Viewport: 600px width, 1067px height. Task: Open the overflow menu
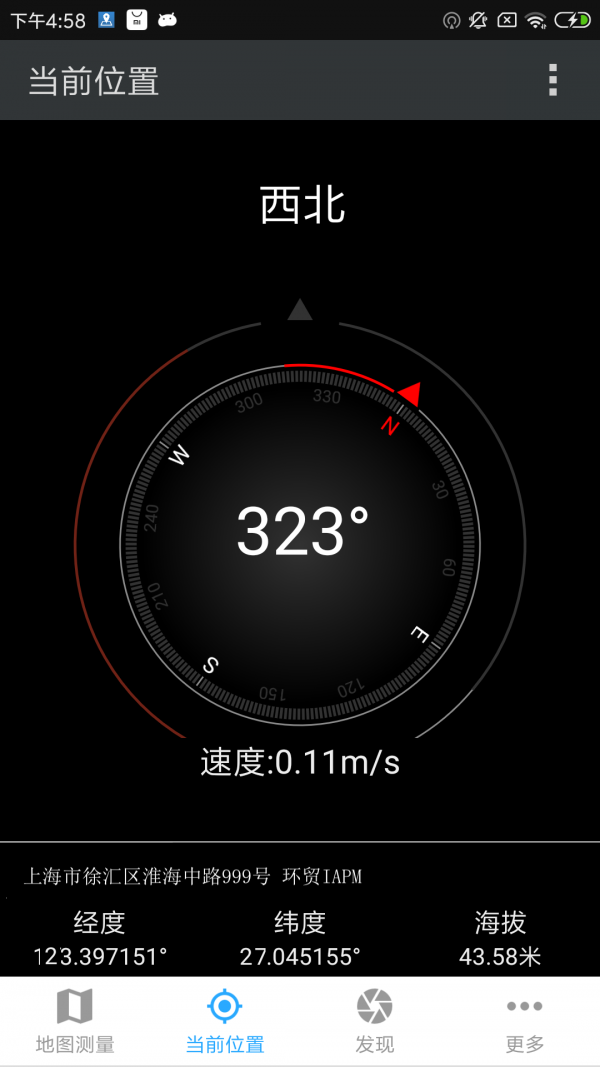click(x=553, y=80)
